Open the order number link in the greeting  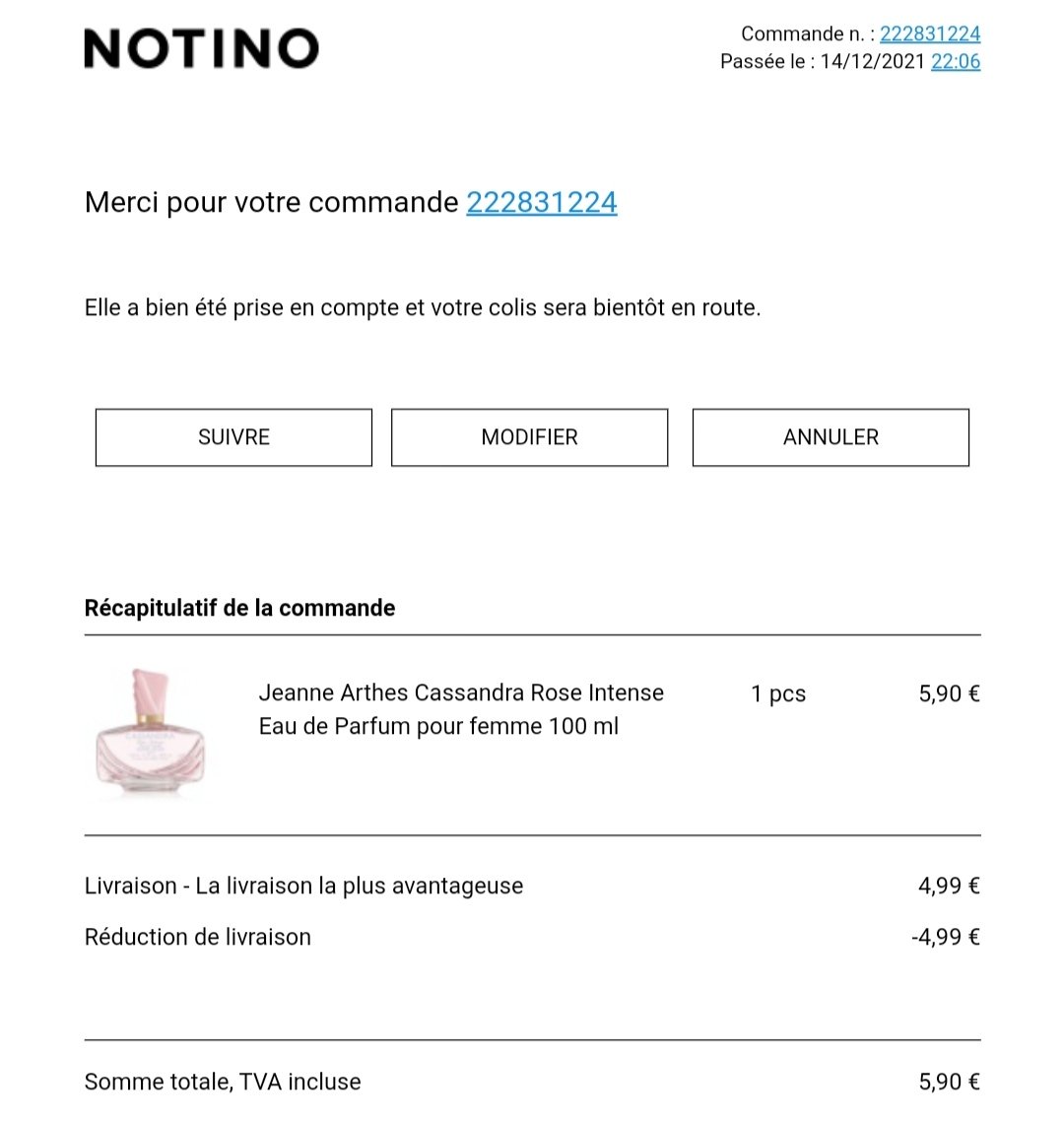tap(542, 202)
